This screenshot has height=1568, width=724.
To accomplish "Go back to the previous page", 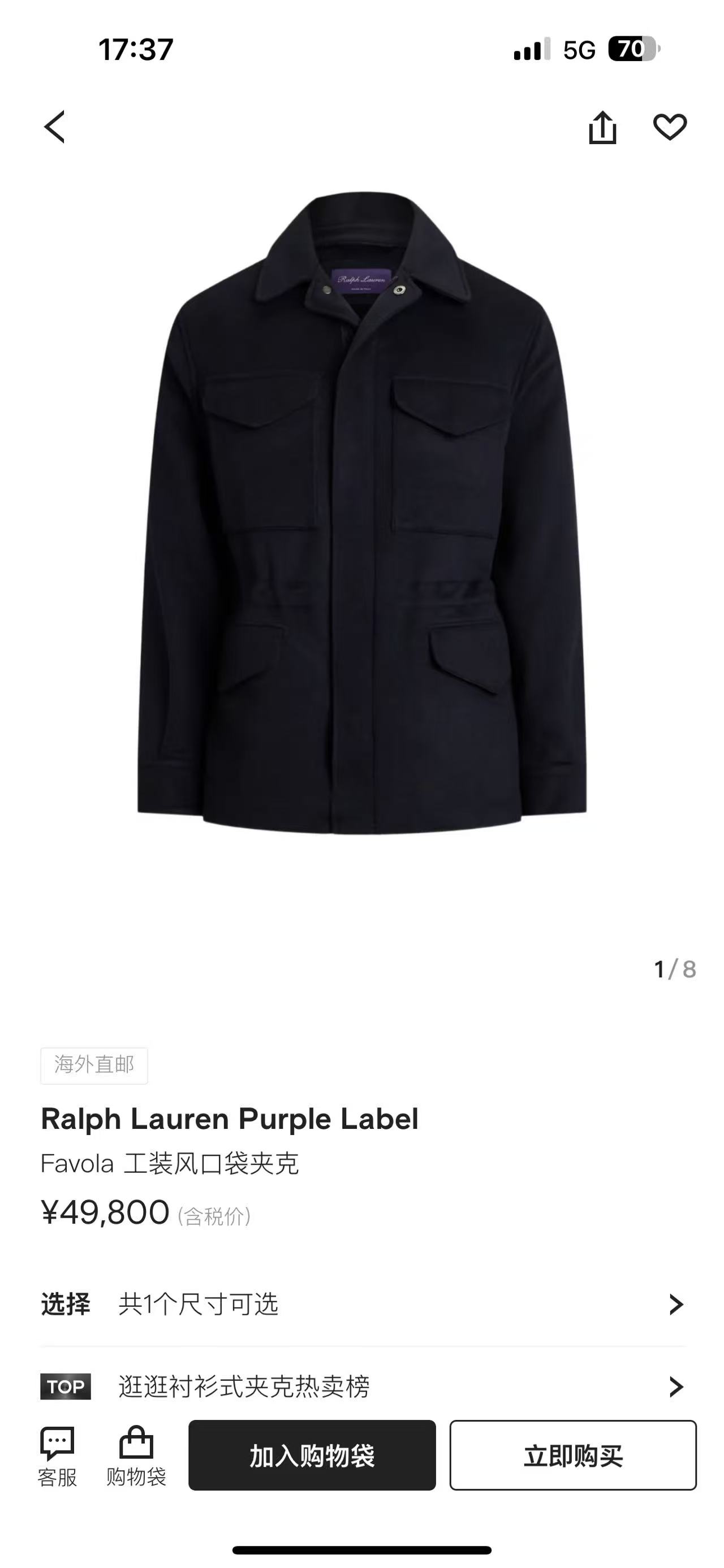I will point(55,127).
